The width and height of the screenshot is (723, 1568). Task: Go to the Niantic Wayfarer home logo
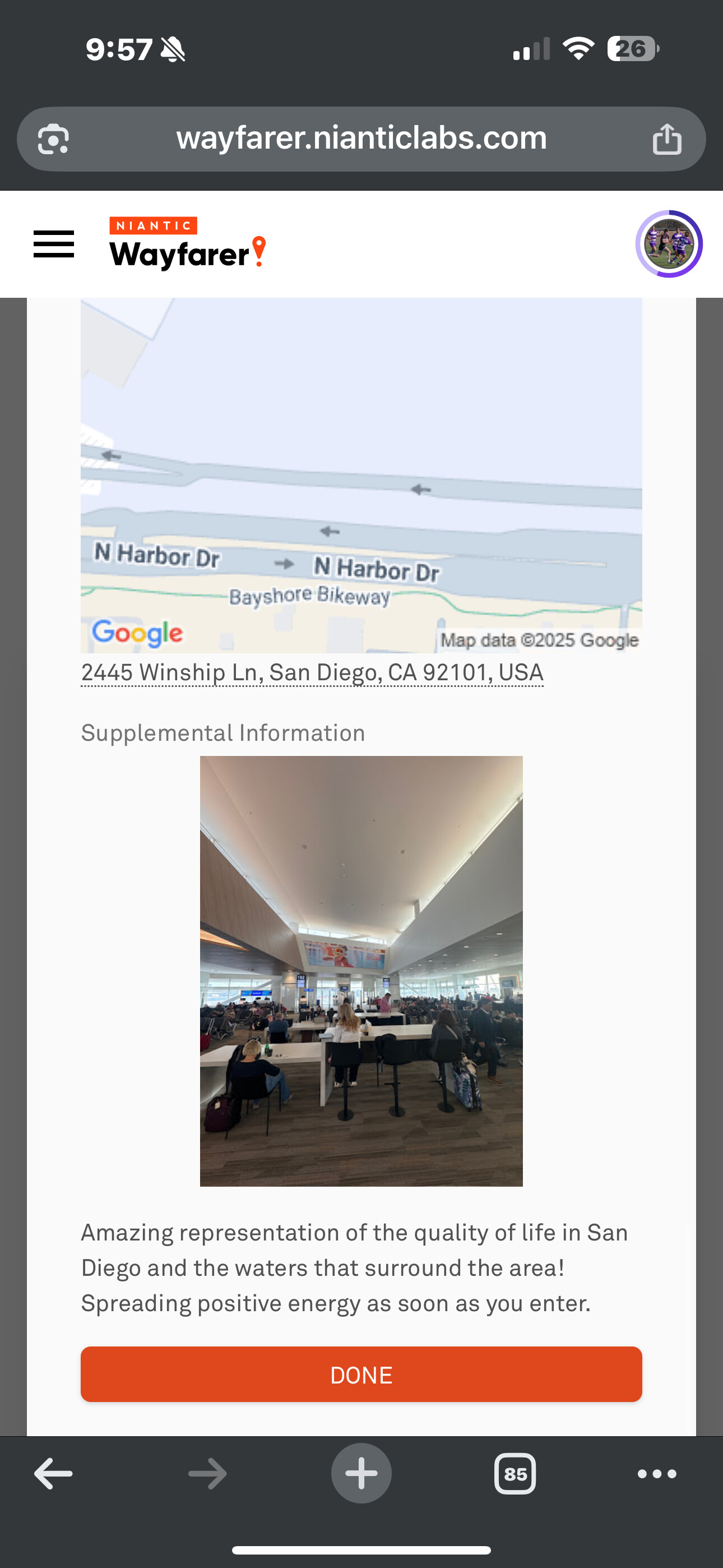(x=187, y=244)
